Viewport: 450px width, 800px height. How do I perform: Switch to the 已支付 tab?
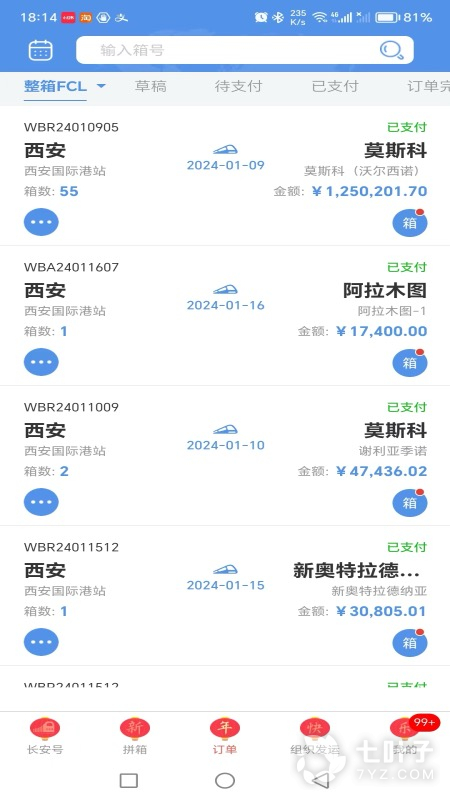tap(335, 86)
